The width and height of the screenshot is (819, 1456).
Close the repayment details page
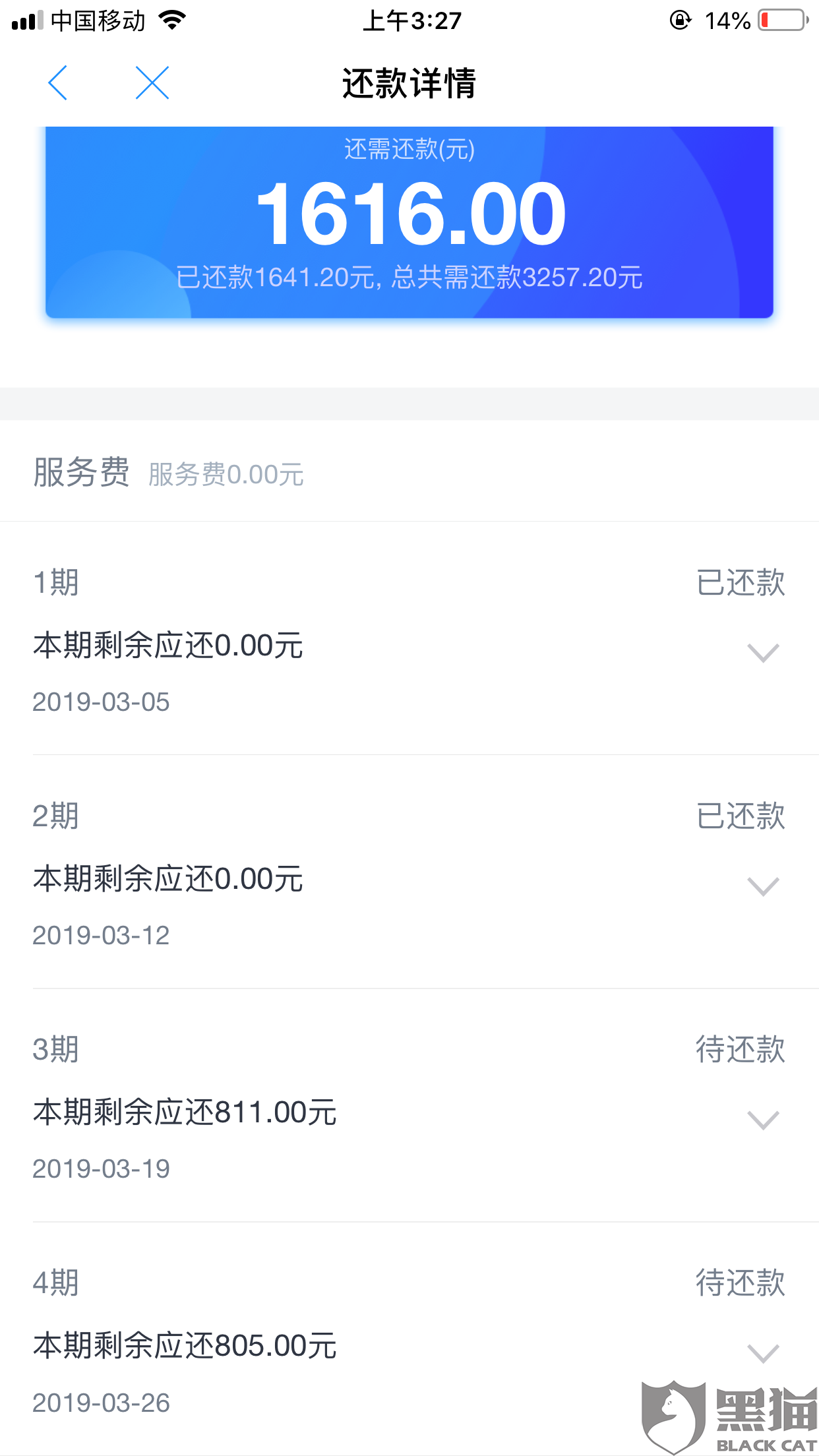152,83
